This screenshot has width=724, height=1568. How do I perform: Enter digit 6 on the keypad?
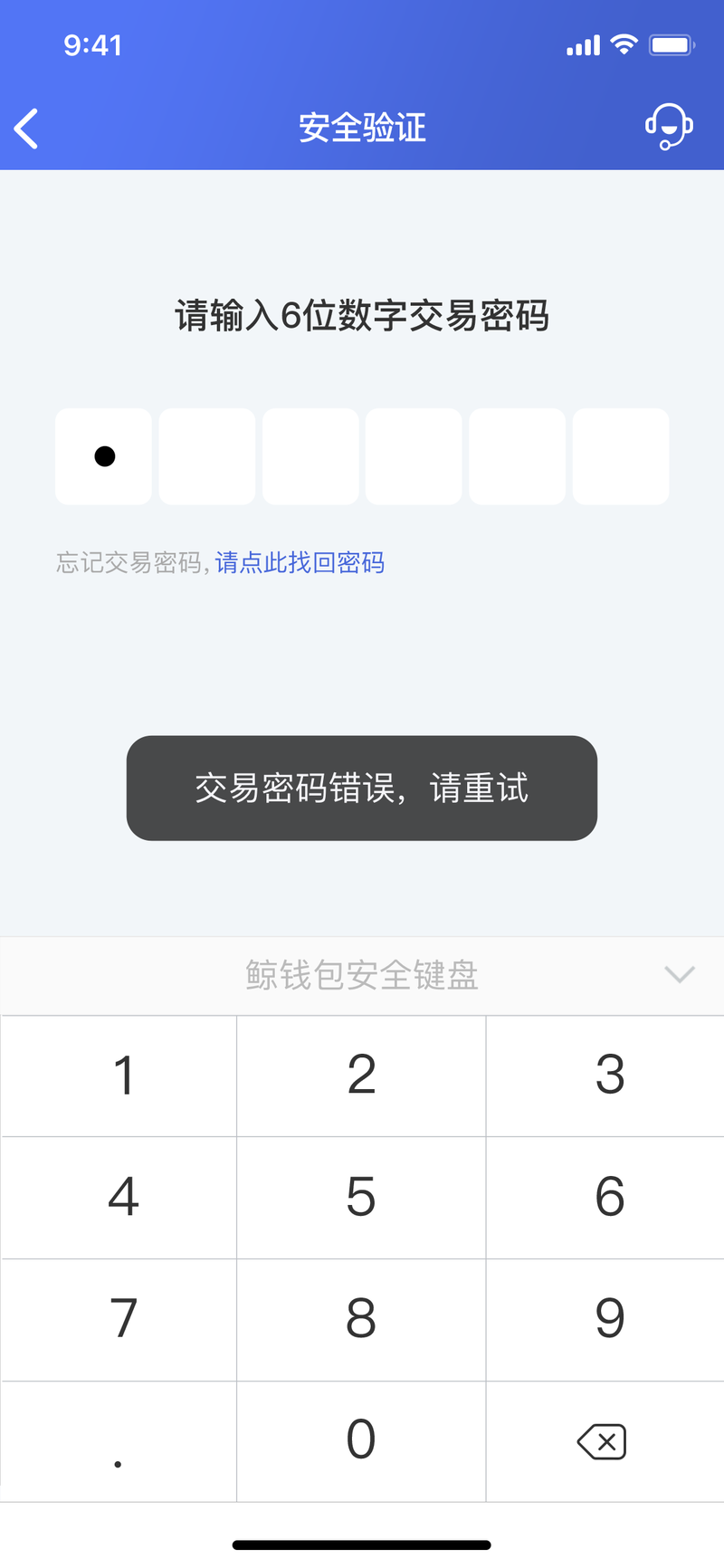605,1198
